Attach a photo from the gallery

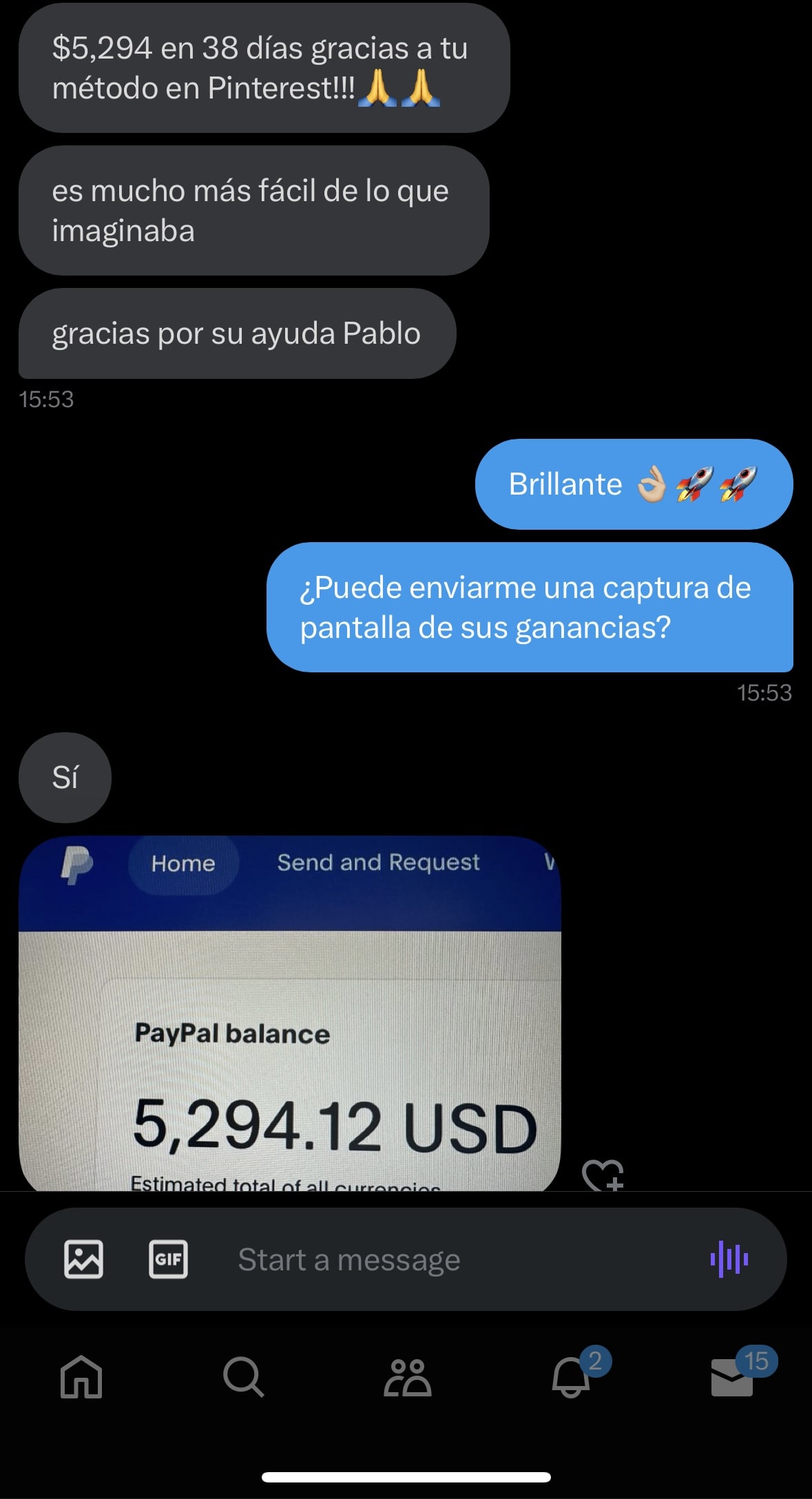pyautogui.click(x=83, y=1259)
